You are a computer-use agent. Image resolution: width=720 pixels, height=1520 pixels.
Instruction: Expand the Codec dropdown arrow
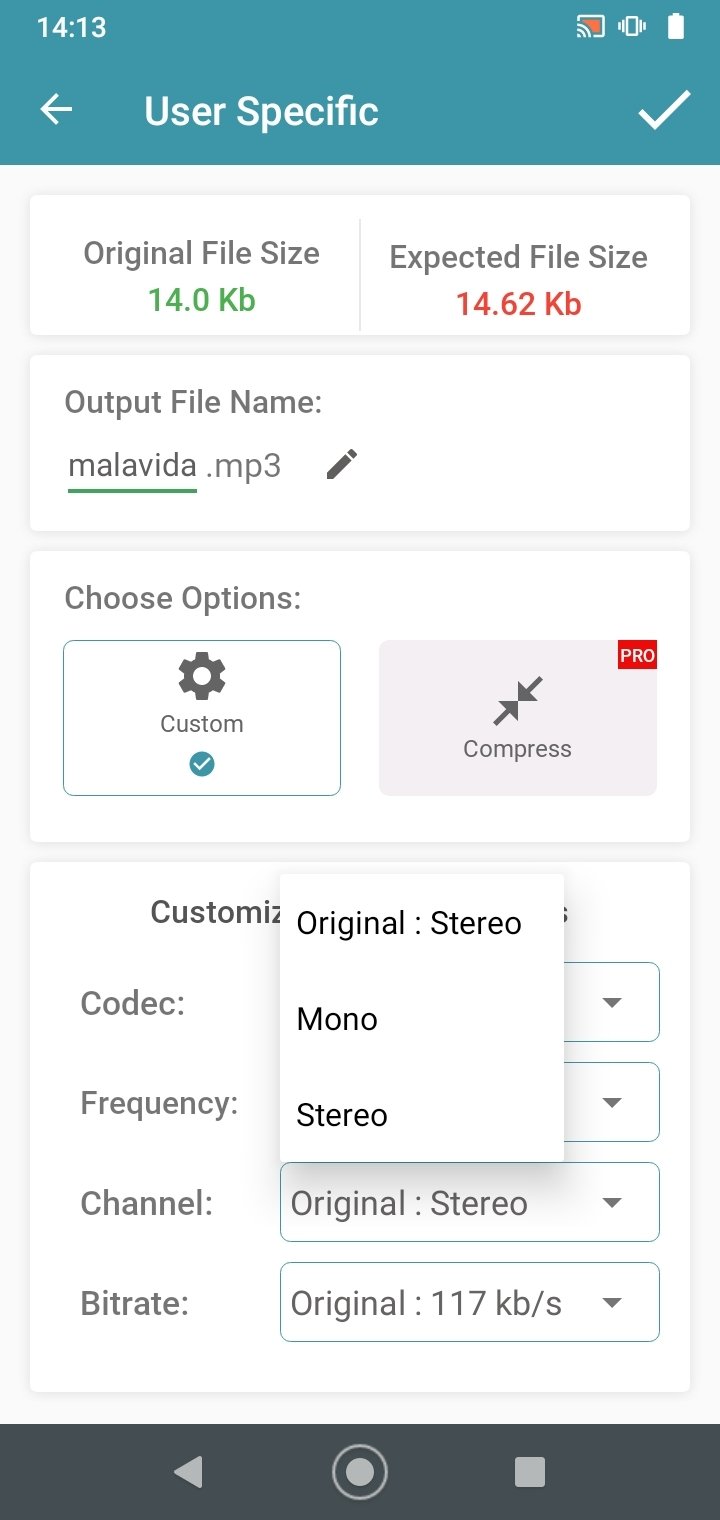612,1002
